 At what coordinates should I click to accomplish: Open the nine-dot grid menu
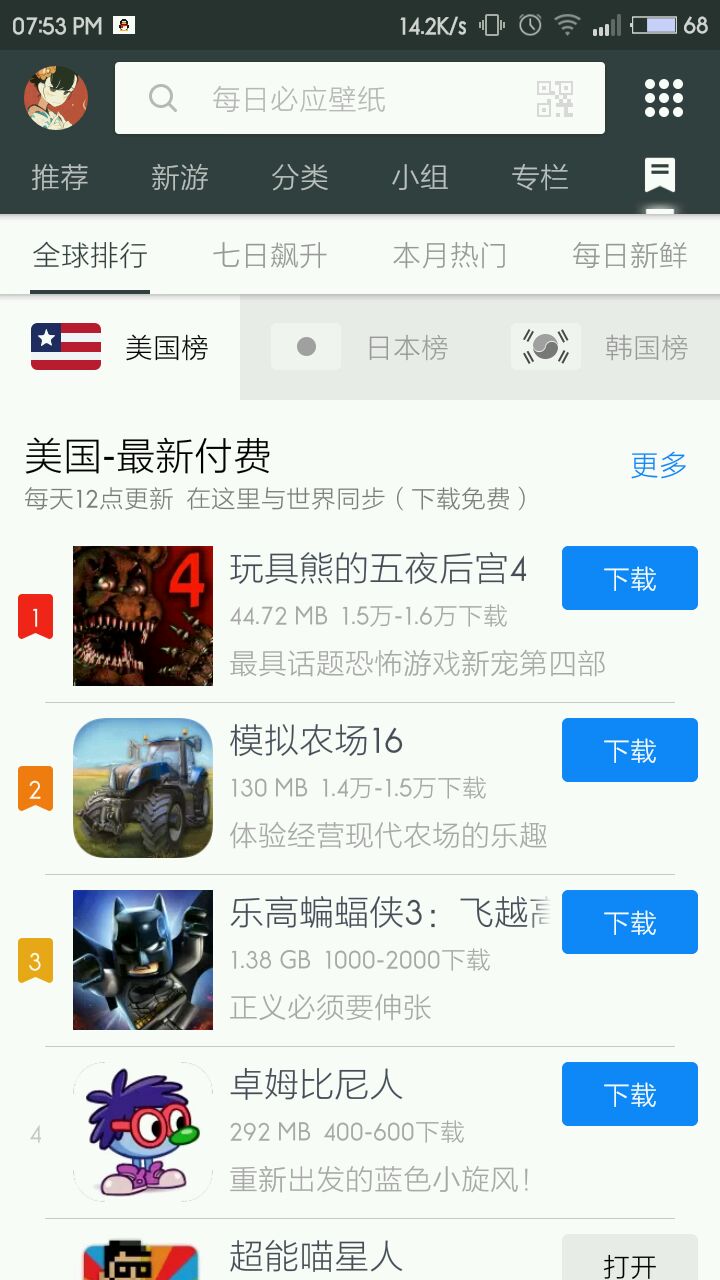click(x=664, y=98)
